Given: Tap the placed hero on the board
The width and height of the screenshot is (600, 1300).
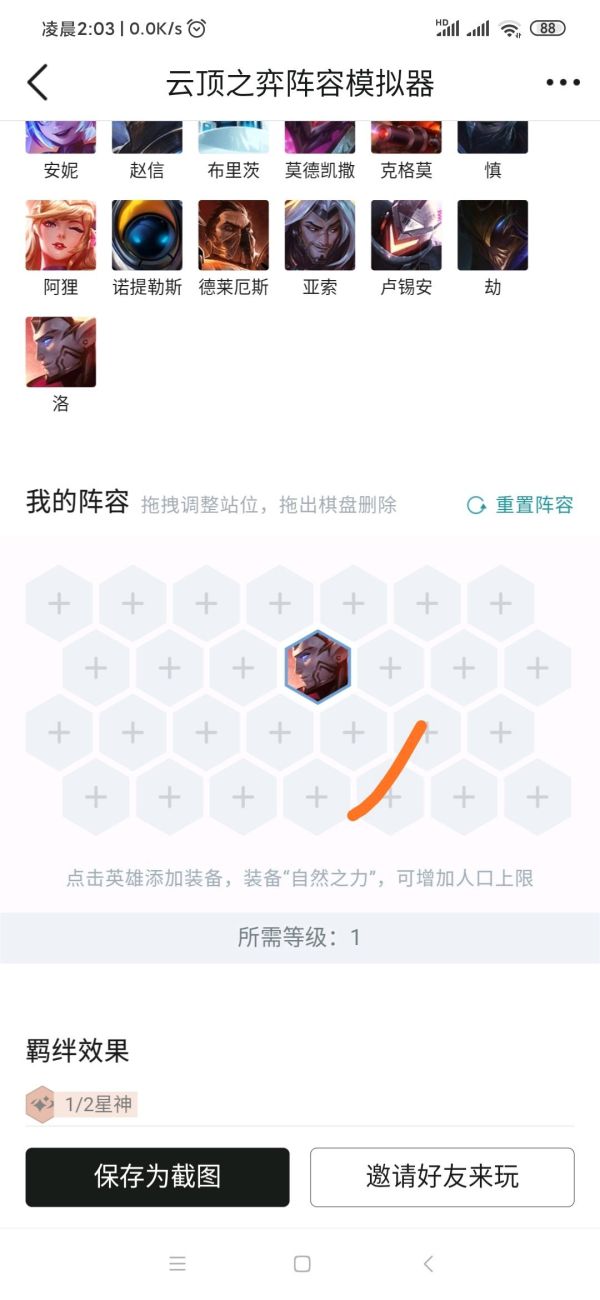Looking at the screenshot, I should pyautogui.click(x=317, y=667).
